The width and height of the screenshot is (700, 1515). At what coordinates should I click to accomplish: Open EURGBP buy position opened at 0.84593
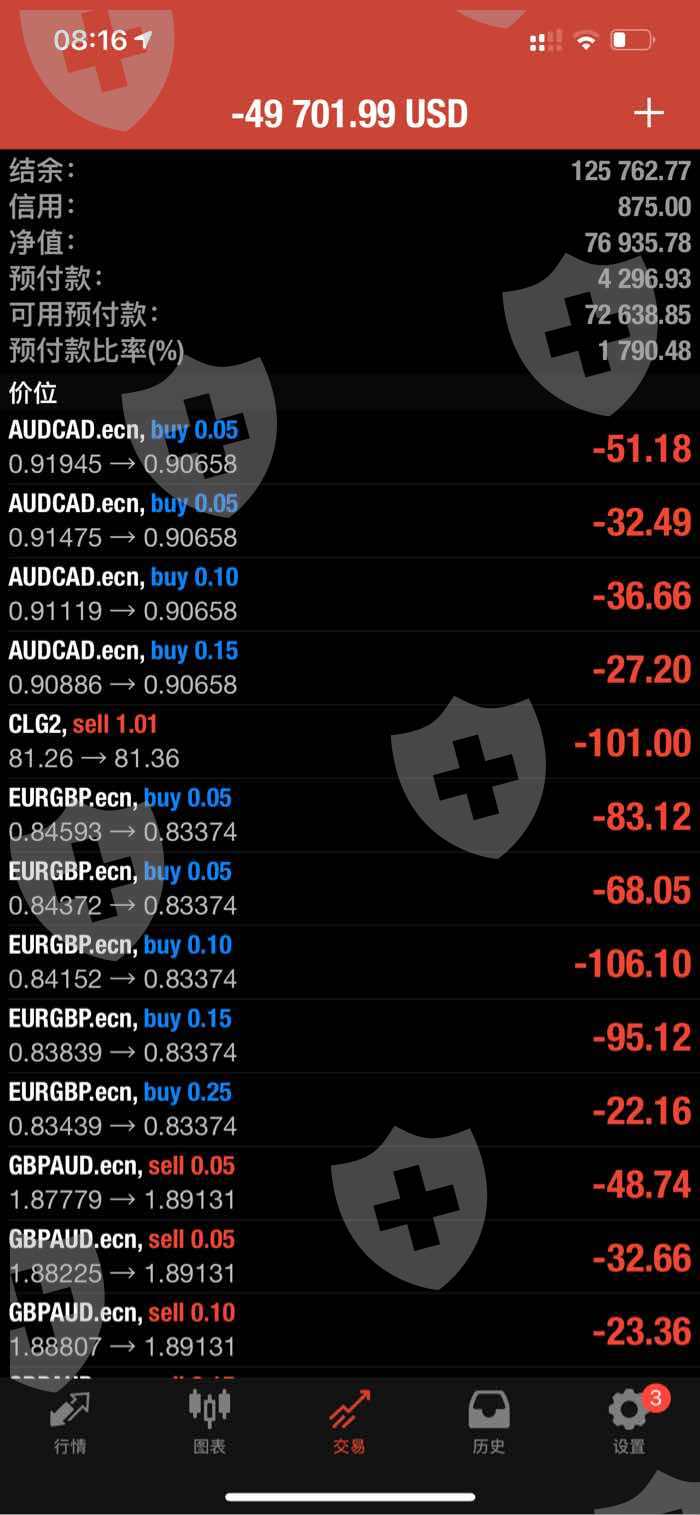click(350, 816)
